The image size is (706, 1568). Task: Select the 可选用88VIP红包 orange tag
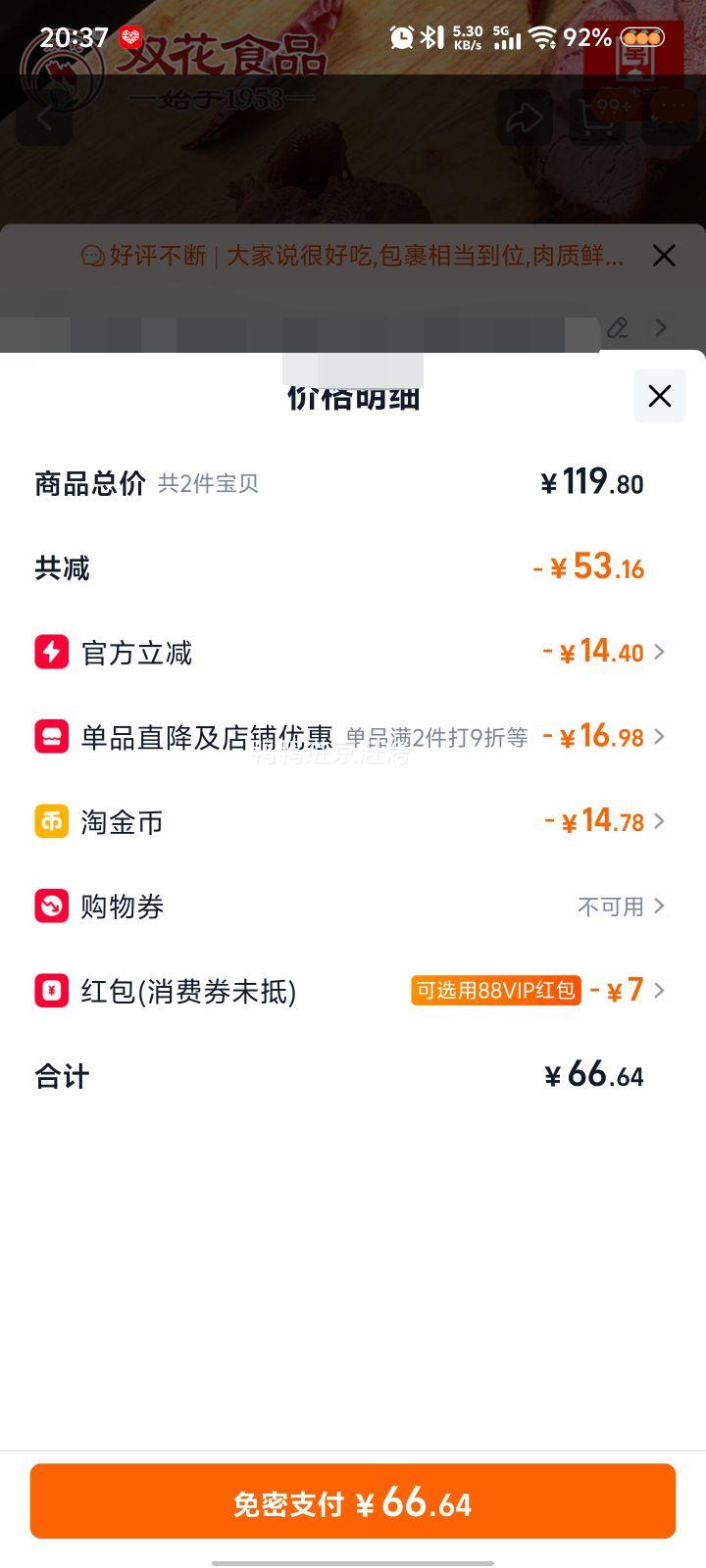pyautogui.click(x=495, y=991)
